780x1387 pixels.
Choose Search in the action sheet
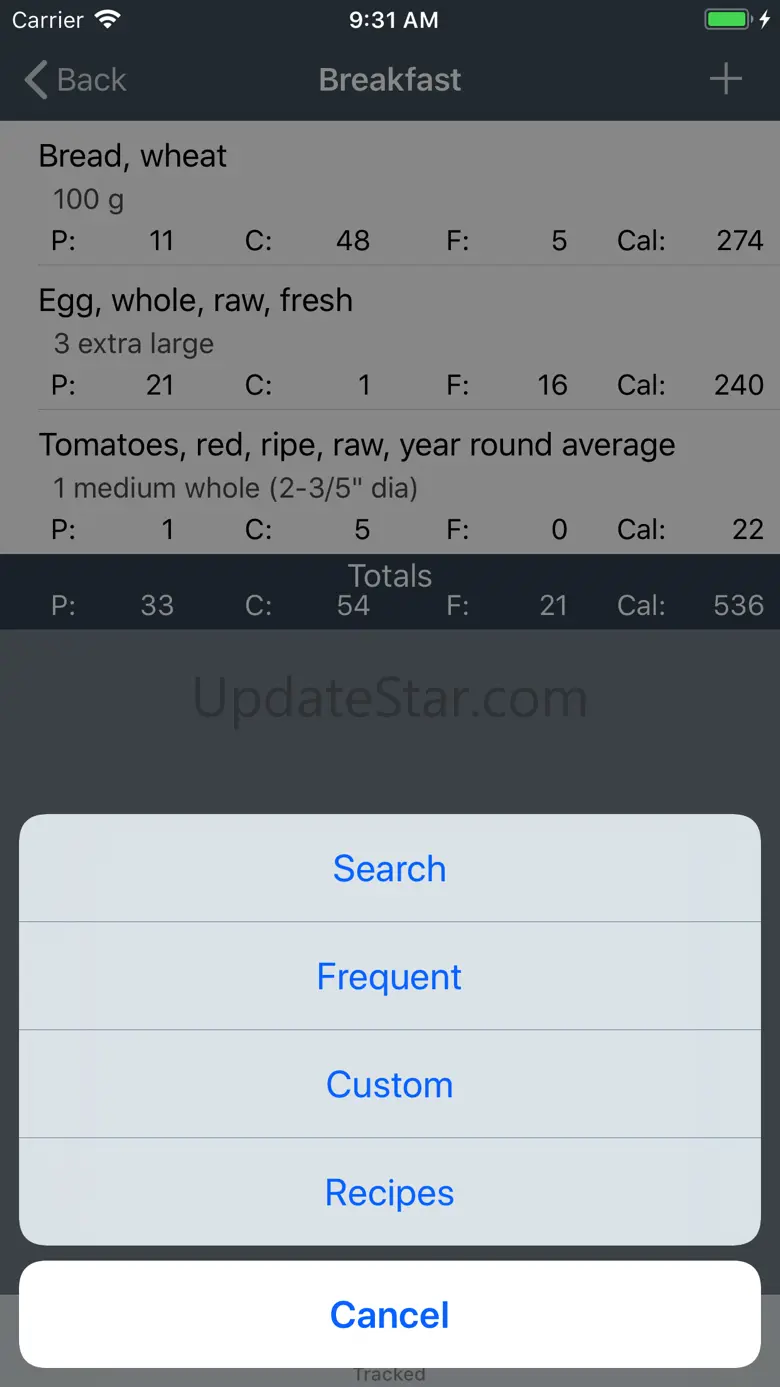[x=390, y=868]
